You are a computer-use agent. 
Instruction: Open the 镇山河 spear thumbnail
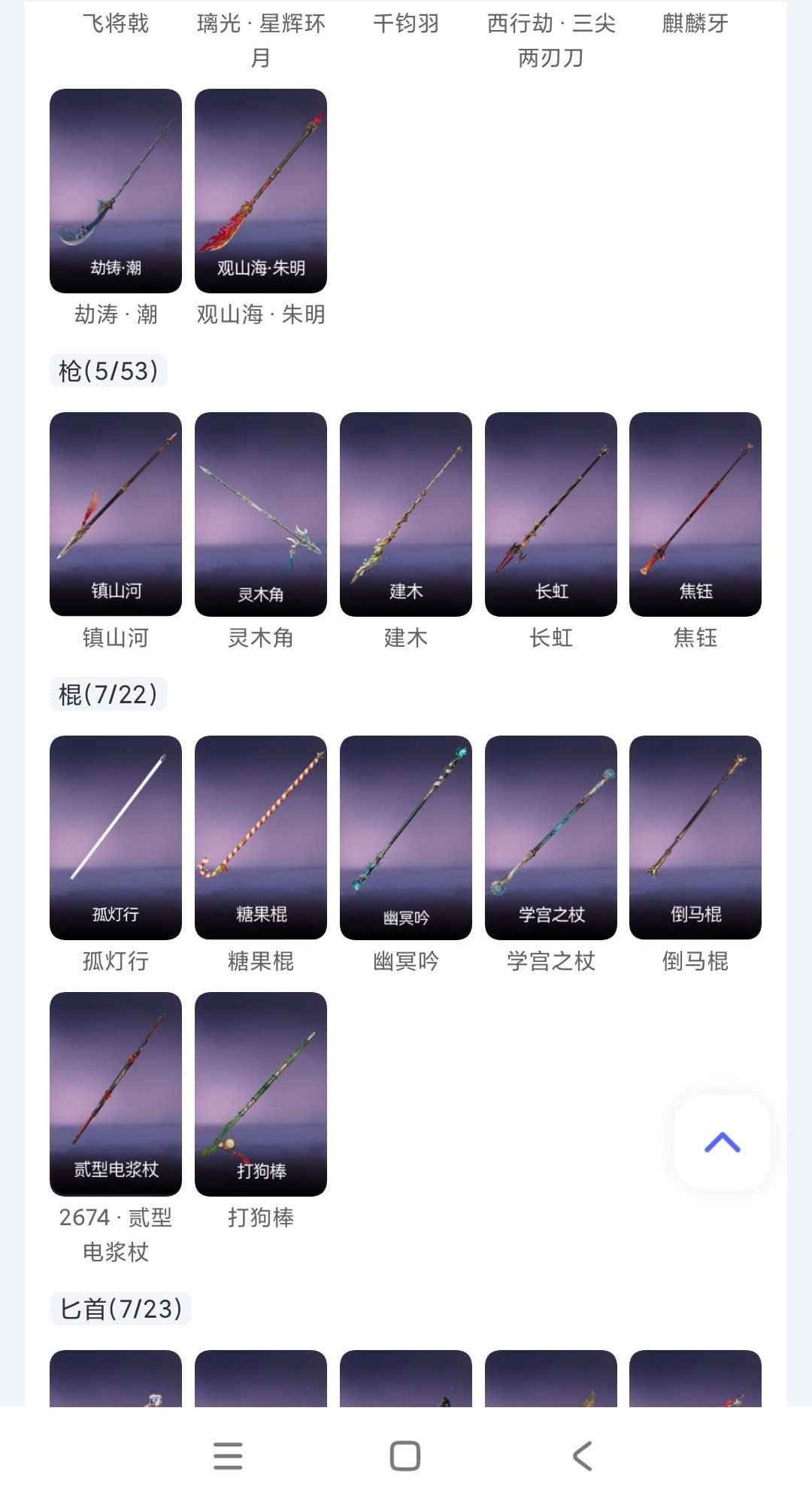(116, 515)
